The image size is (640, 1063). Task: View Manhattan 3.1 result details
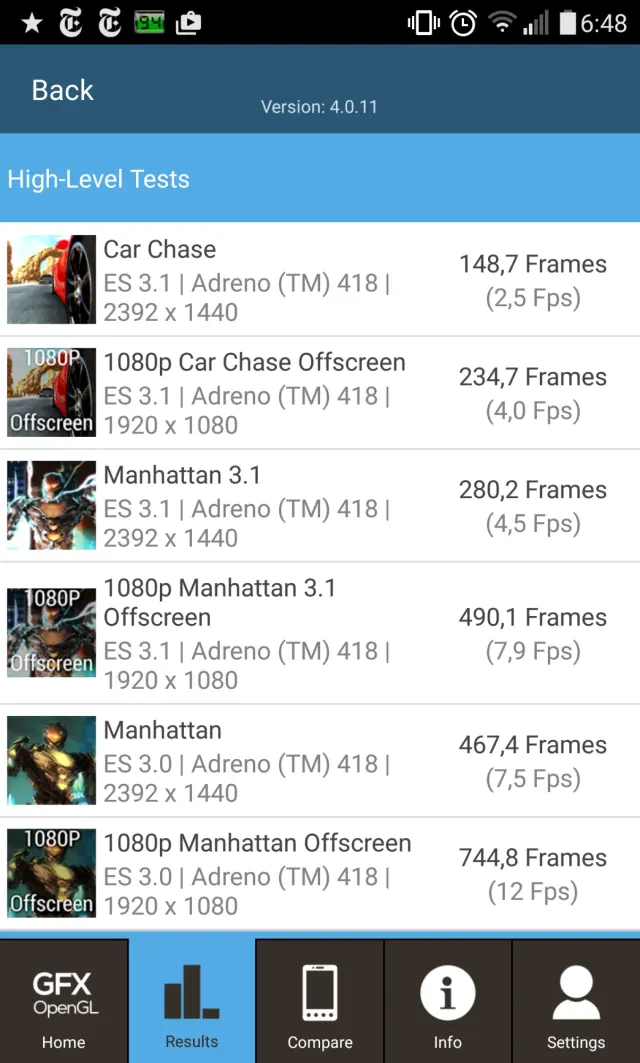coord(320,506)
